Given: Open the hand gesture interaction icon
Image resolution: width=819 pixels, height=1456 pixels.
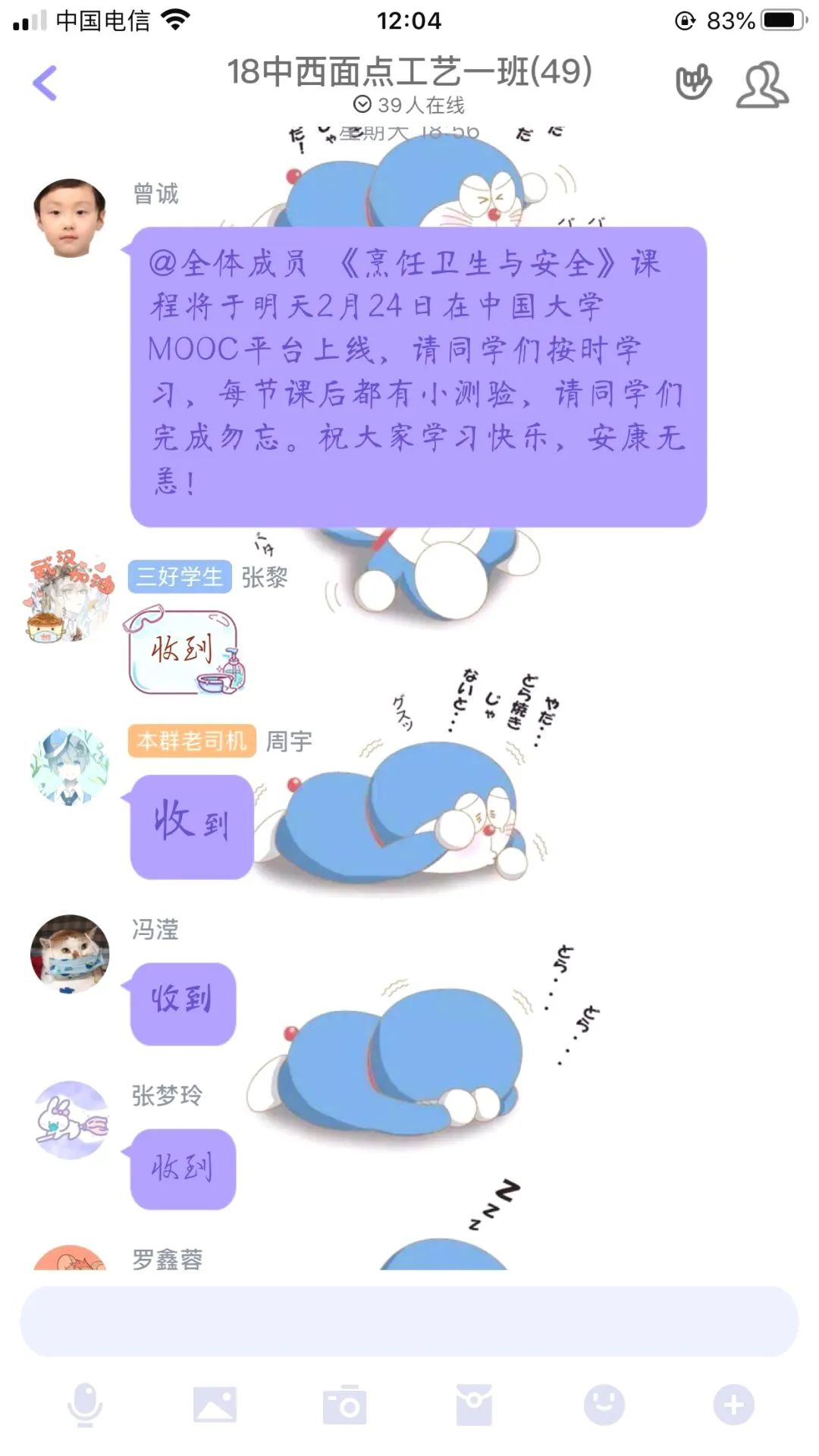Looking at the screenshot, I should (x=693, y=83).
